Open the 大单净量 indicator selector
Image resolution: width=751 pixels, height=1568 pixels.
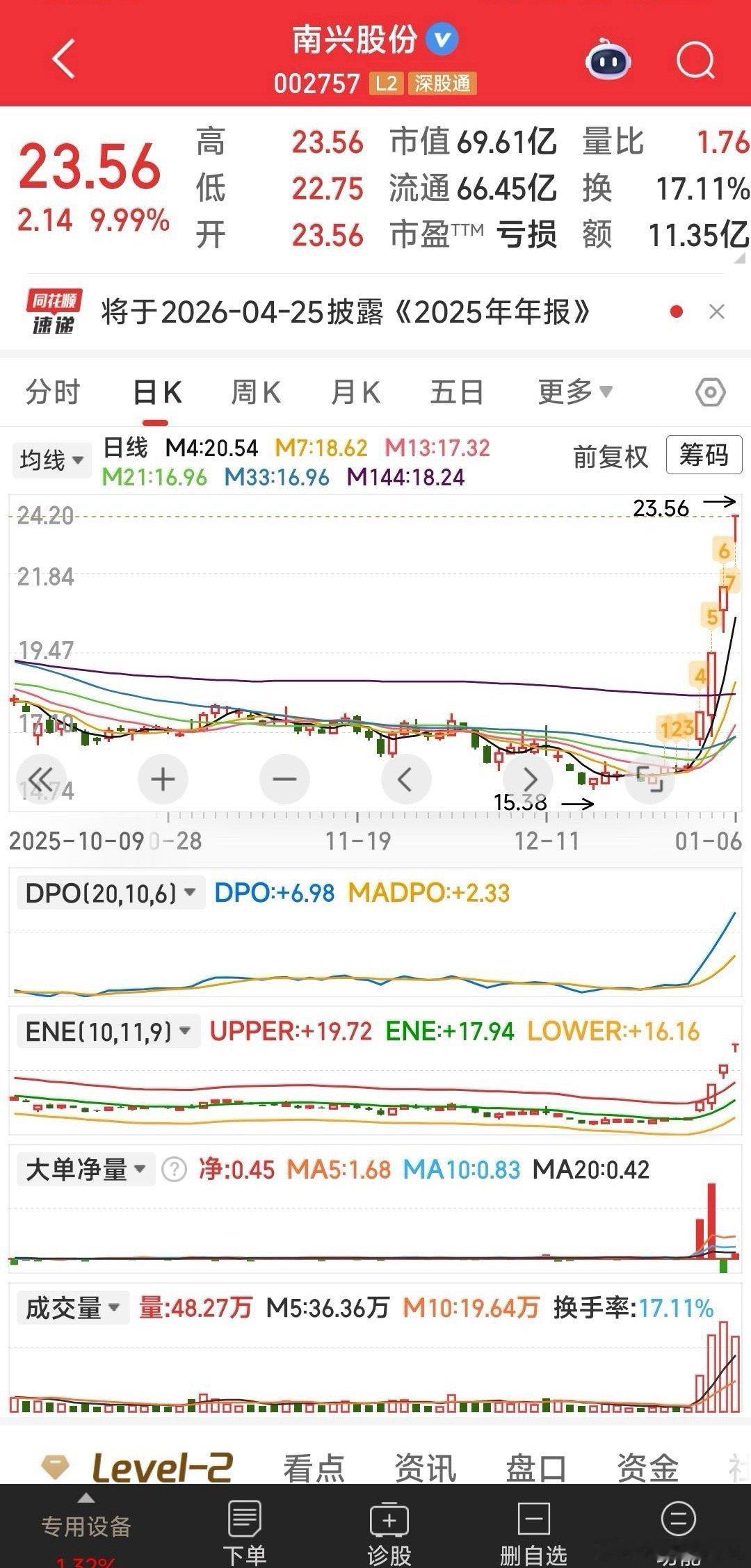click(x=86, y=1170)
